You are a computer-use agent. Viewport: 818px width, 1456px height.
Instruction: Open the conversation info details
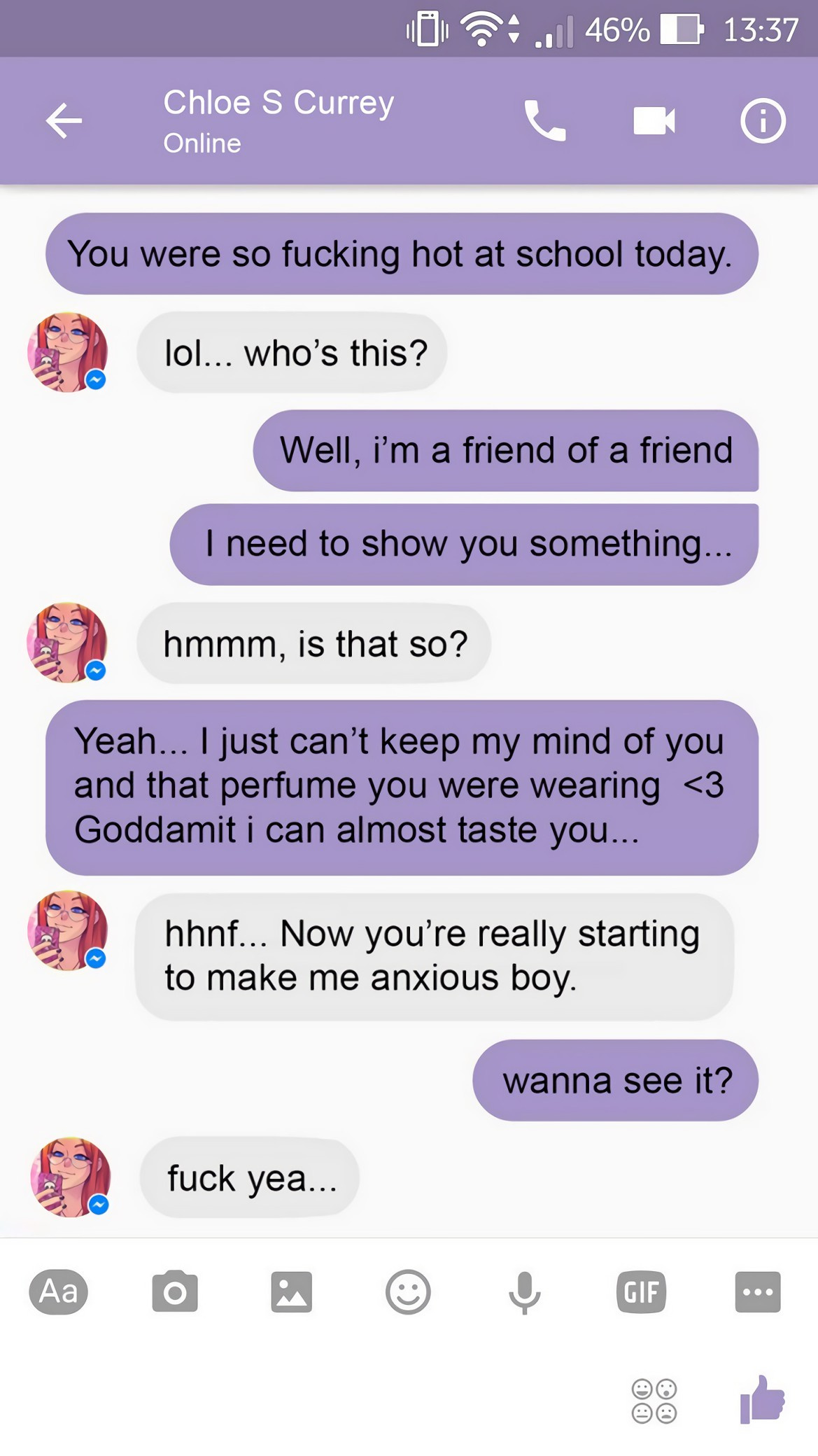click(x=763, y=121)
